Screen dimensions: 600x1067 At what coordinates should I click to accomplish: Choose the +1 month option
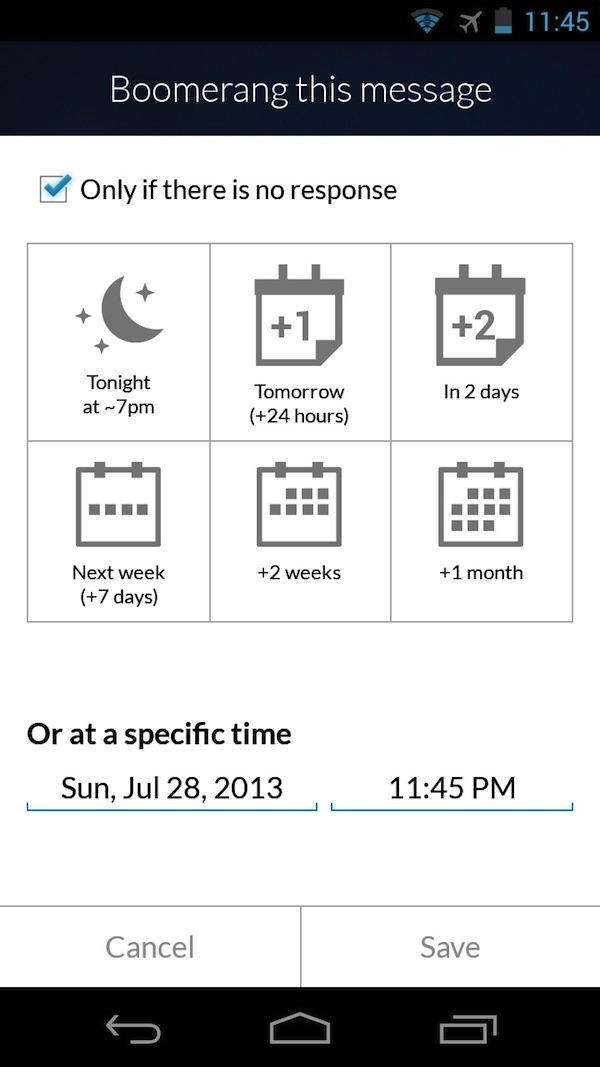[x=481, y=531]
